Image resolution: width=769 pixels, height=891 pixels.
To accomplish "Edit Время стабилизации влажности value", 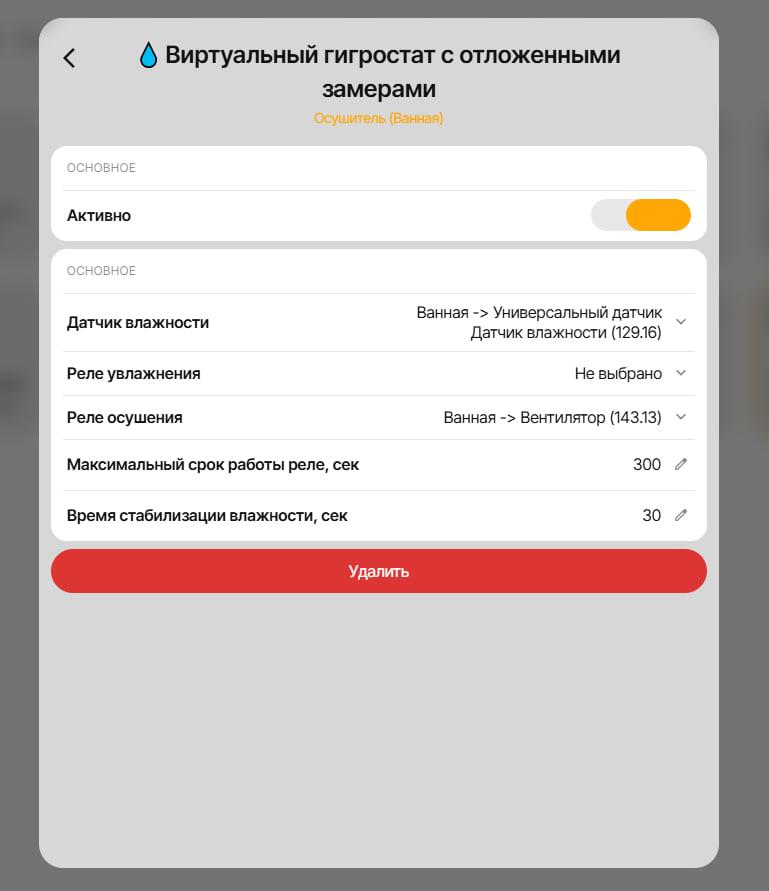I will tap(681, 515).
